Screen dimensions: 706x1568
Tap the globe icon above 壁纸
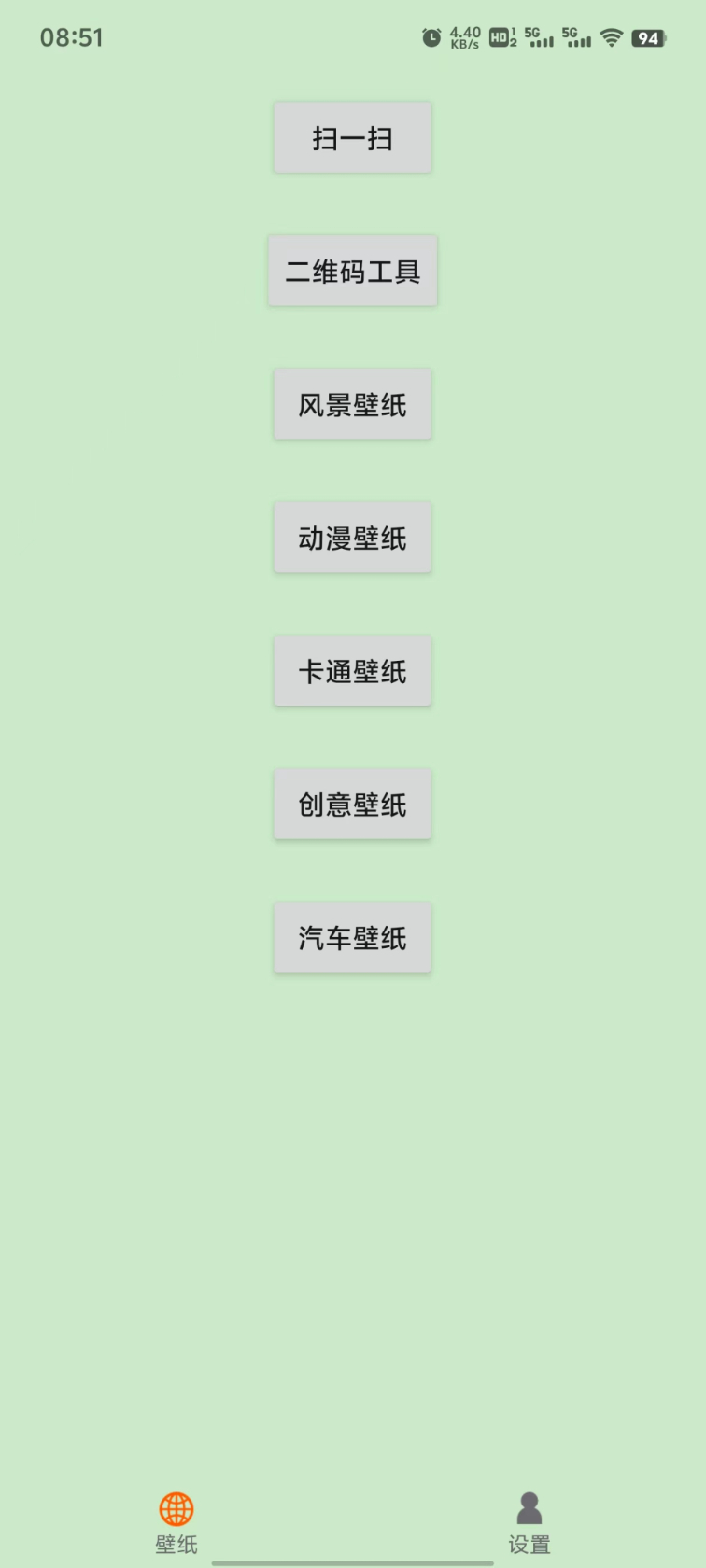[x=176, y=1507]
